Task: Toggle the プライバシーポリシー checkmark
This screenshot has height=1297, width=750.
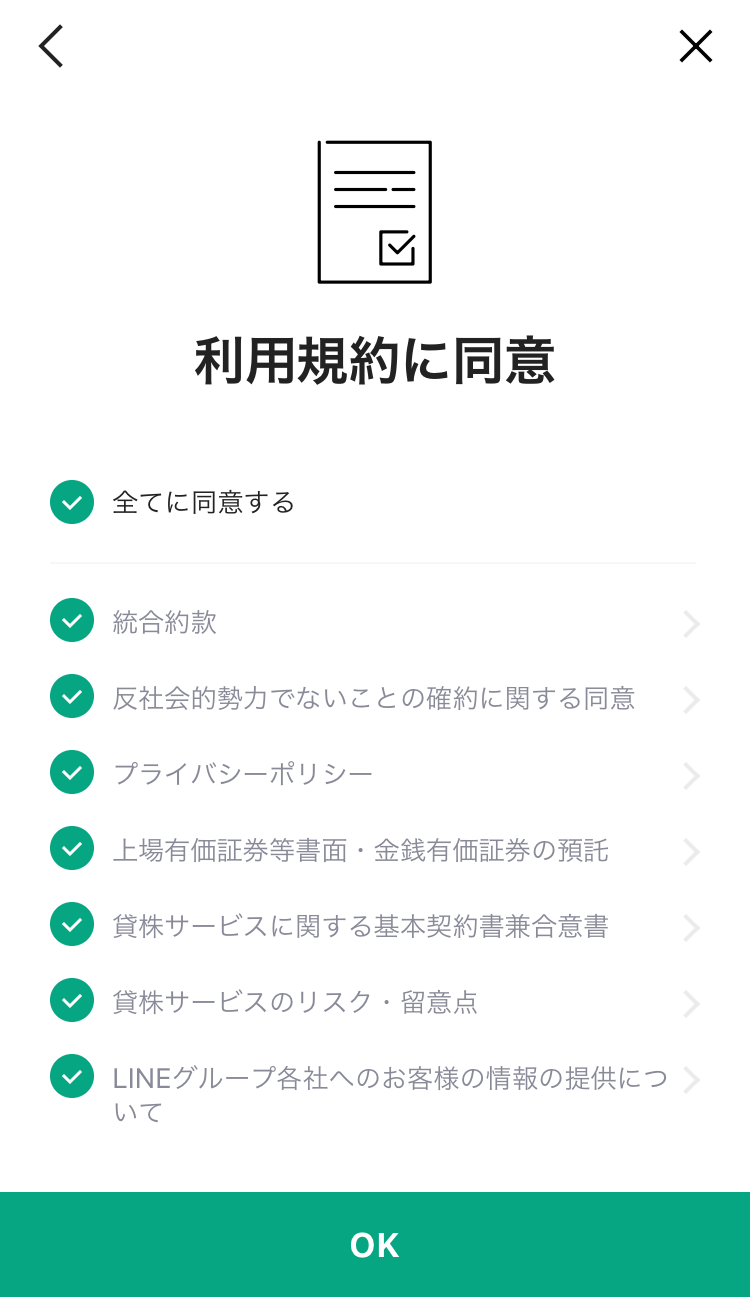Action: coord(72,773)
